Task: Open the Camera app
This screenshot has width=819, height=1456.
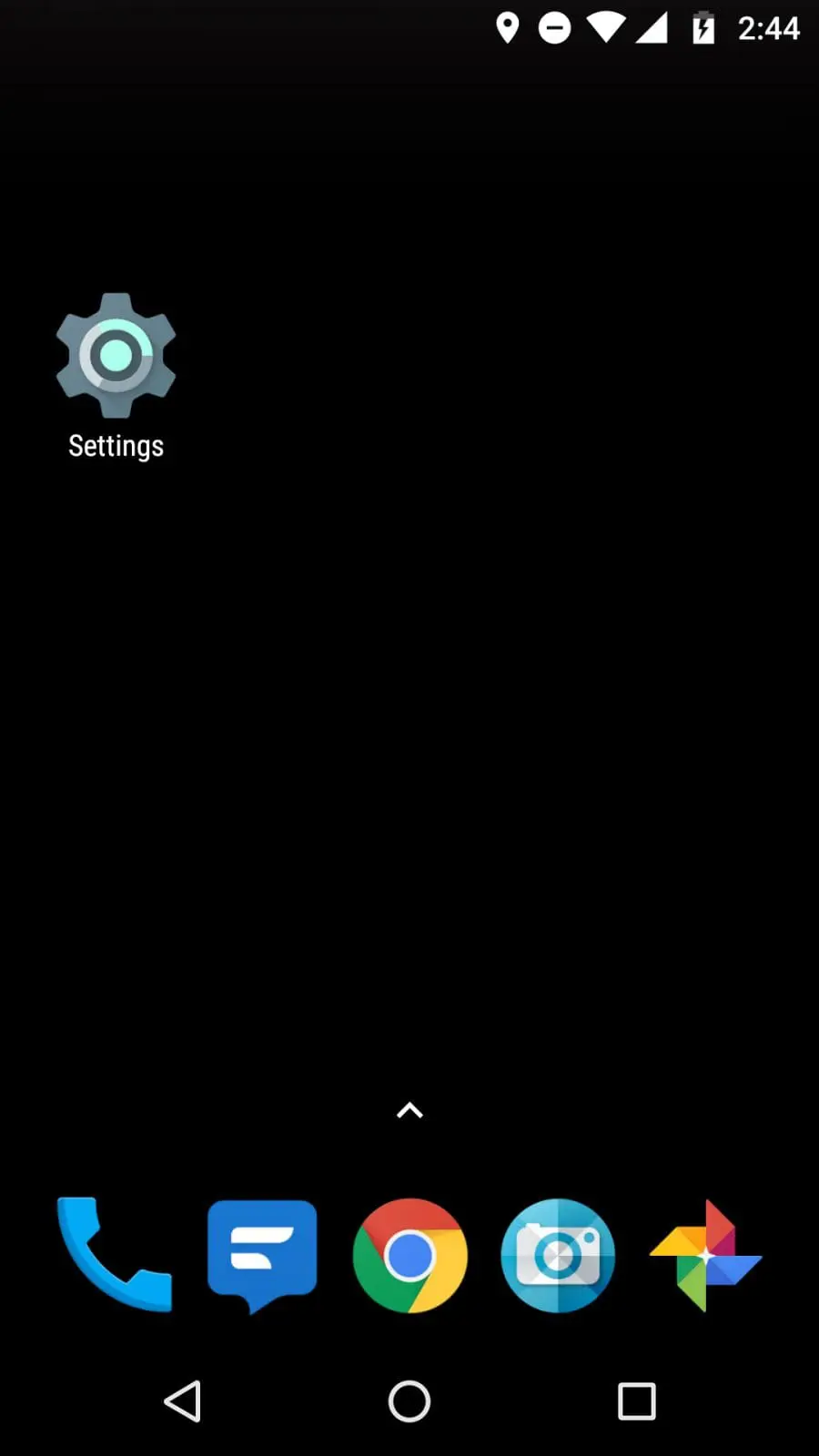Action: (x=558, y=1256)
